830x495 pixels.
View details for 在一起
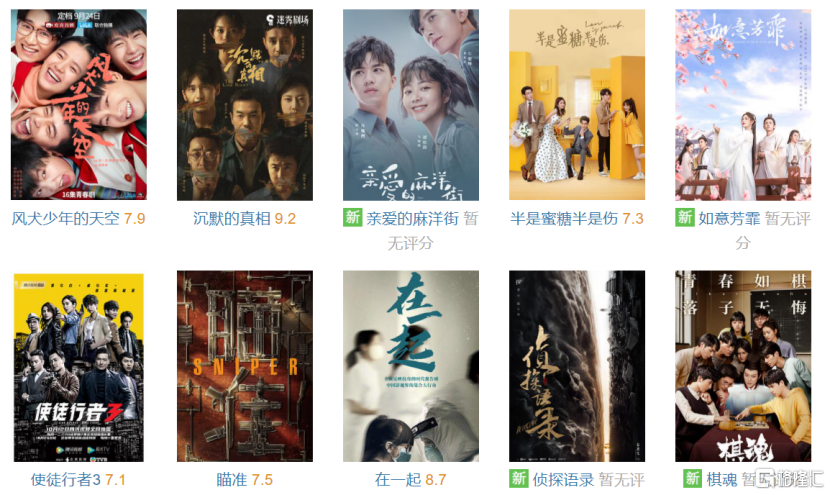tap(410, 366)
